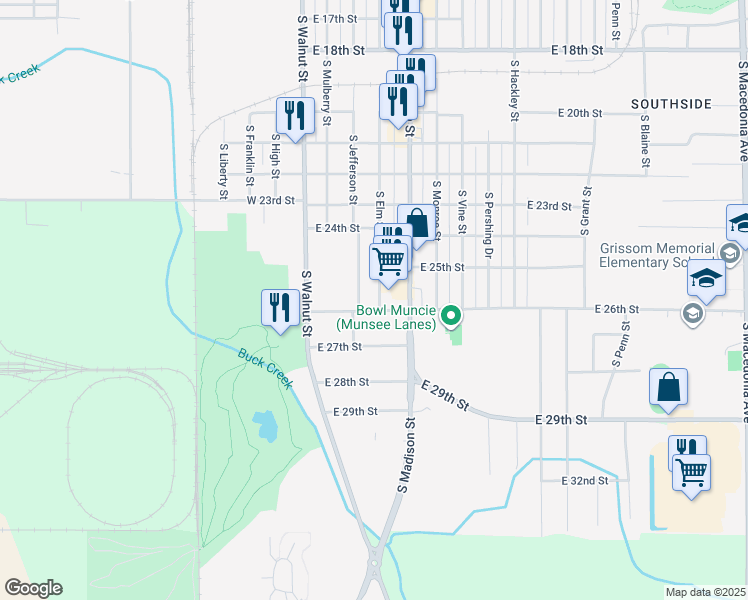Select the Bowl Muncie (Munsee Lanes) pin
748x600 pixels.
(x=451, y=316)
